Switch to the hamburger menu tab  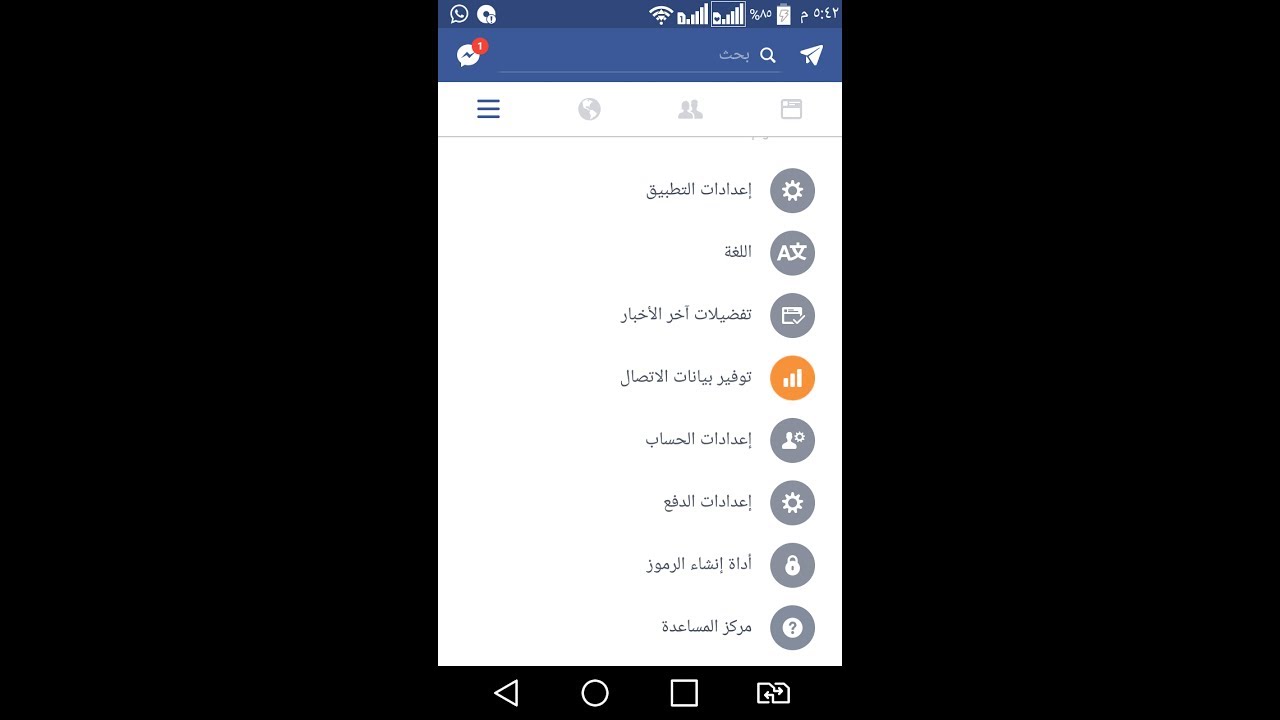coord(488,109)
